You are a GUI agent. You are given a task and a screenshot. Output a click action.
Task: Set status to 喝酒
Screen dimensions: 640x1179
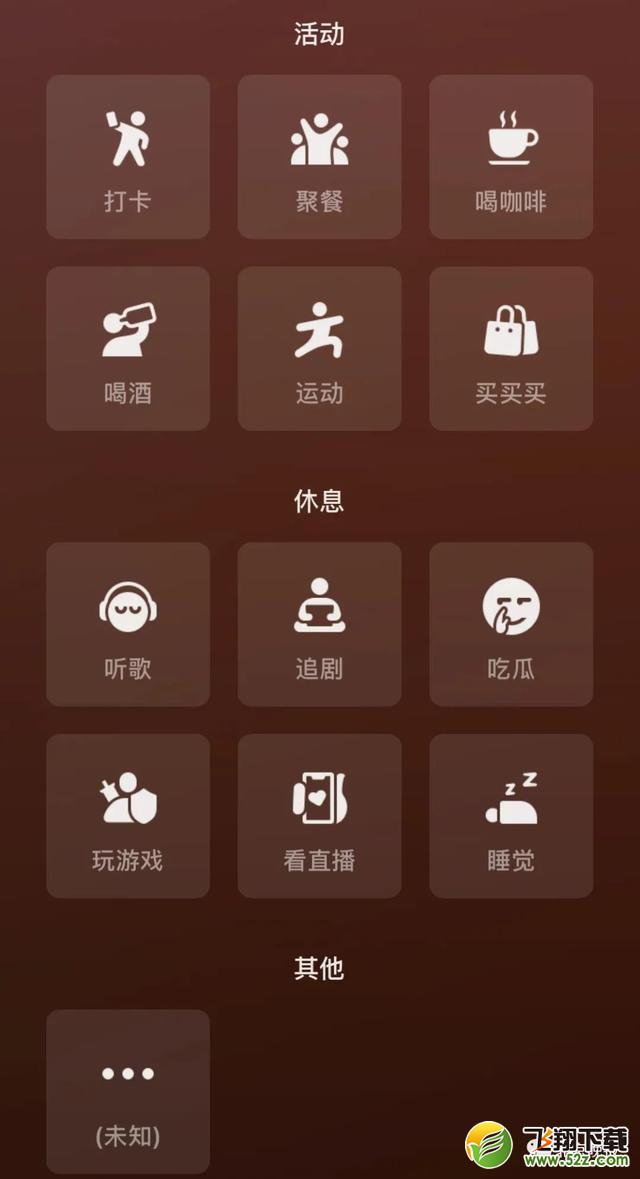pyautogui.click(x=128, y=348)
